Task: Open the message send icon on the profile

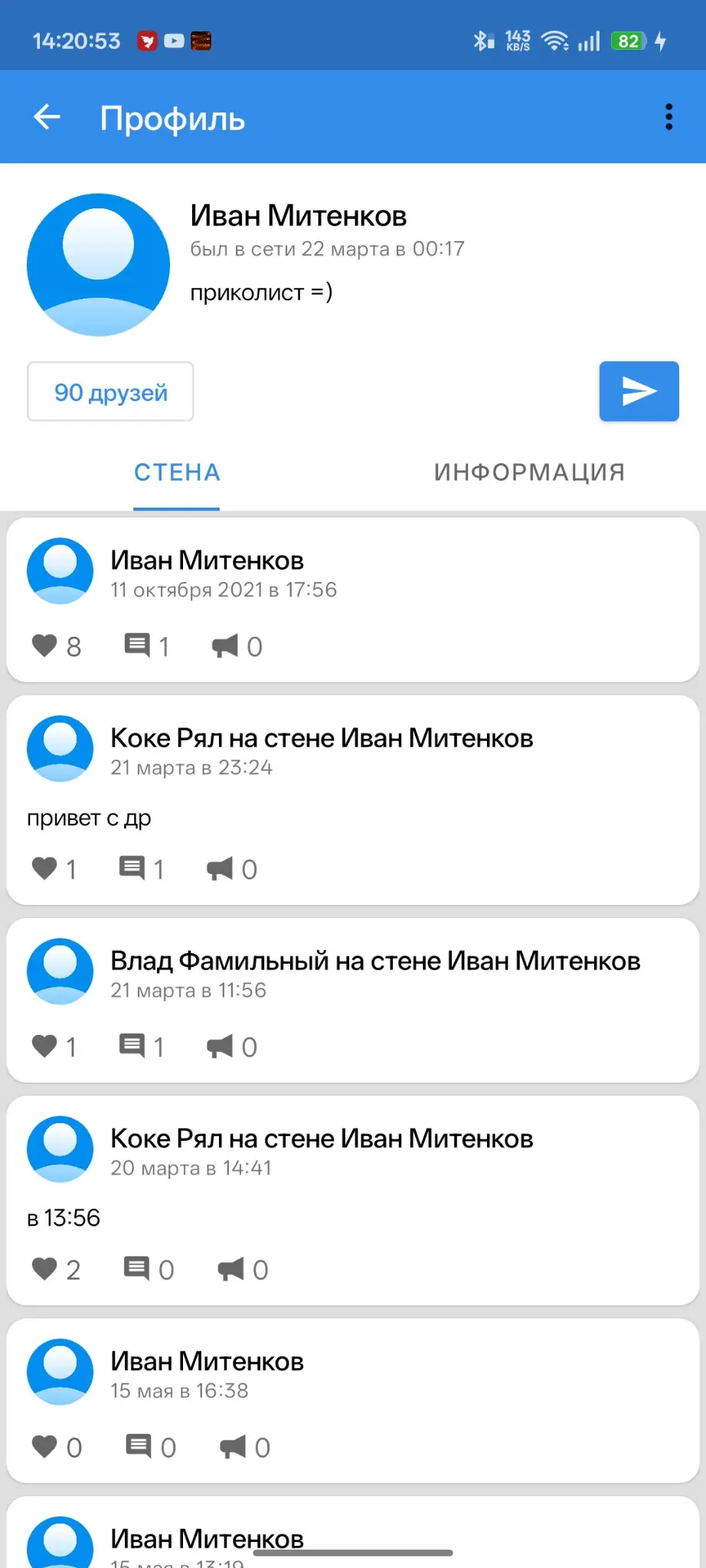Action: pyautogui.click(x=639, y=391)
